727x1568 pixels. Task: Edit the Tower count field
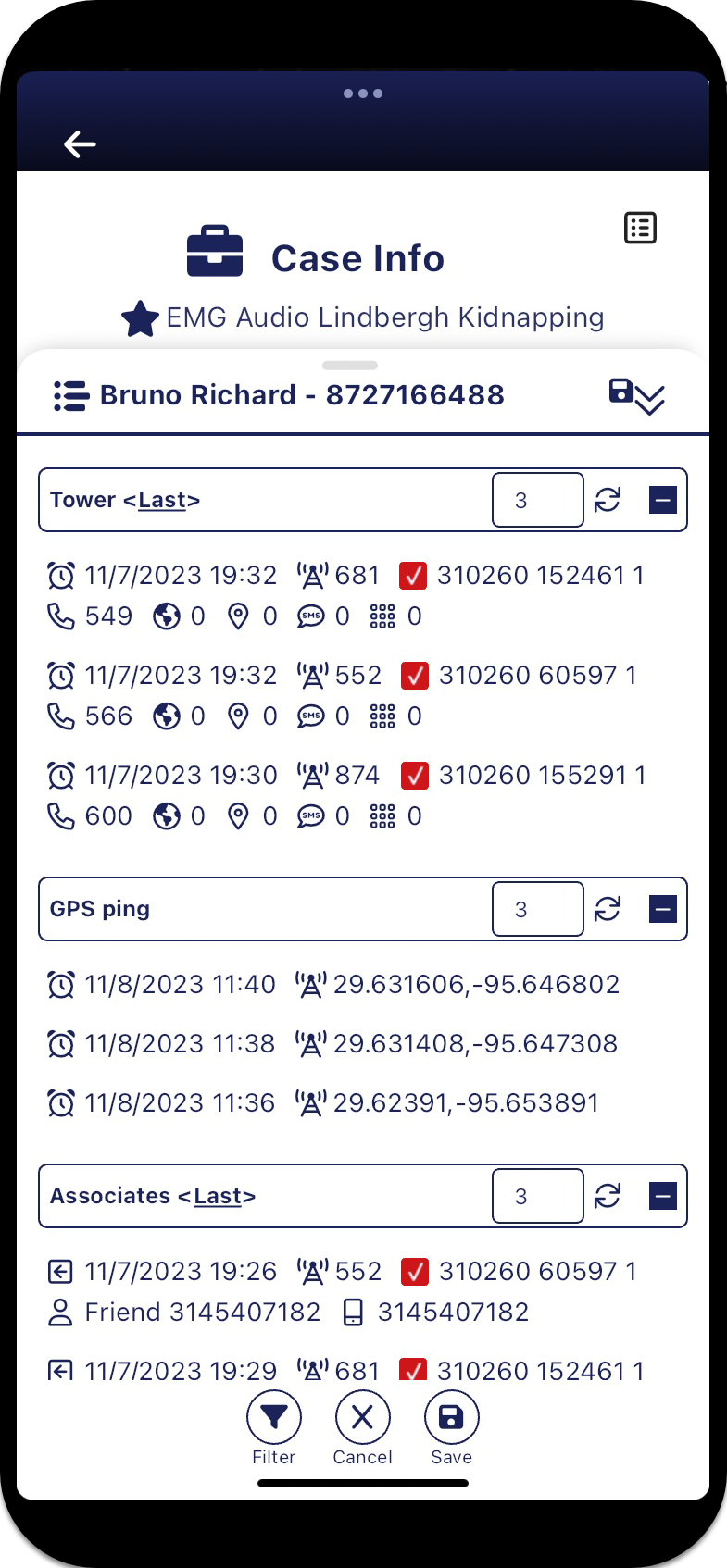pyautogui.click(x=537, y=500)
